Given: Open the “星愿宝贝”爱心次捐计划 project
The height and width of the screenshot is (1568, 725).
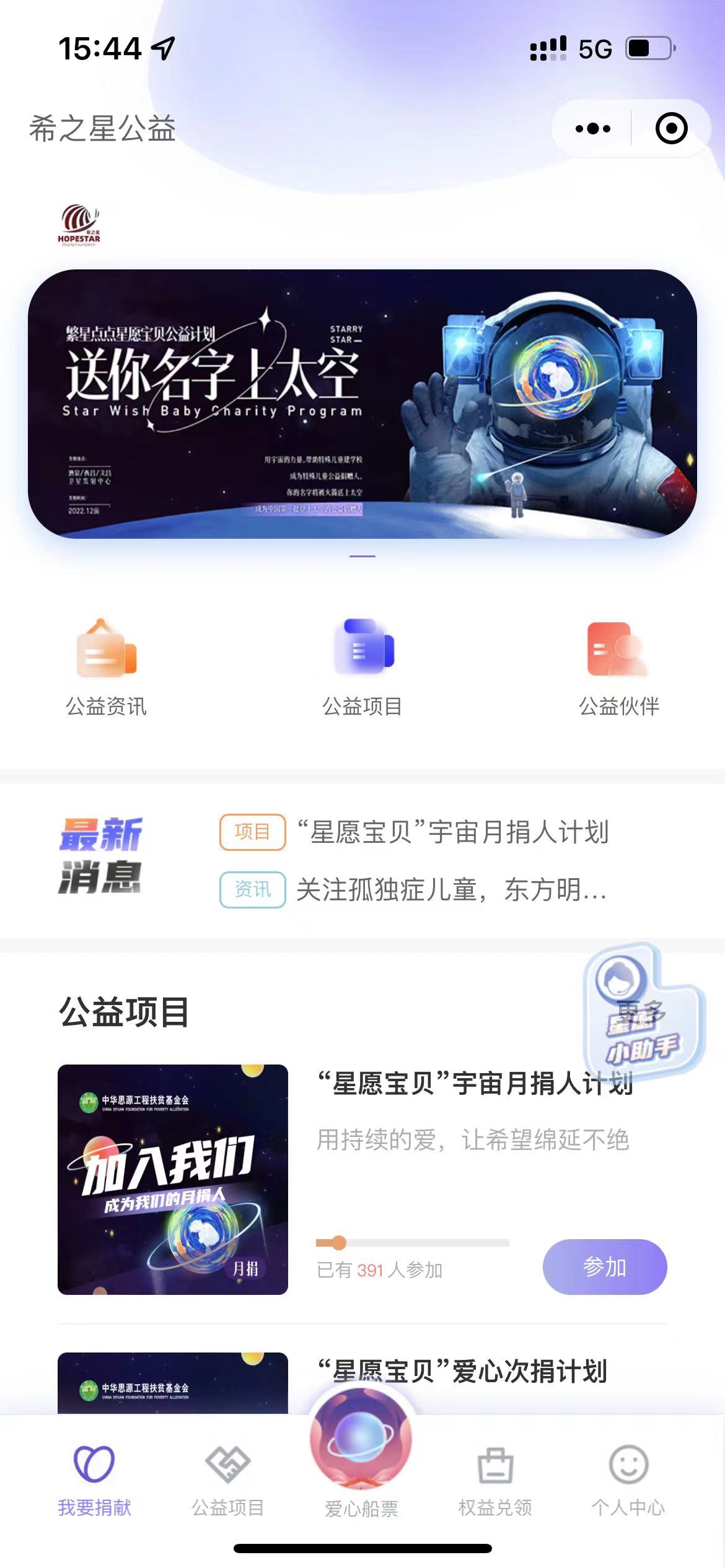Looking at the screenshot, I should pos(462,1371).
